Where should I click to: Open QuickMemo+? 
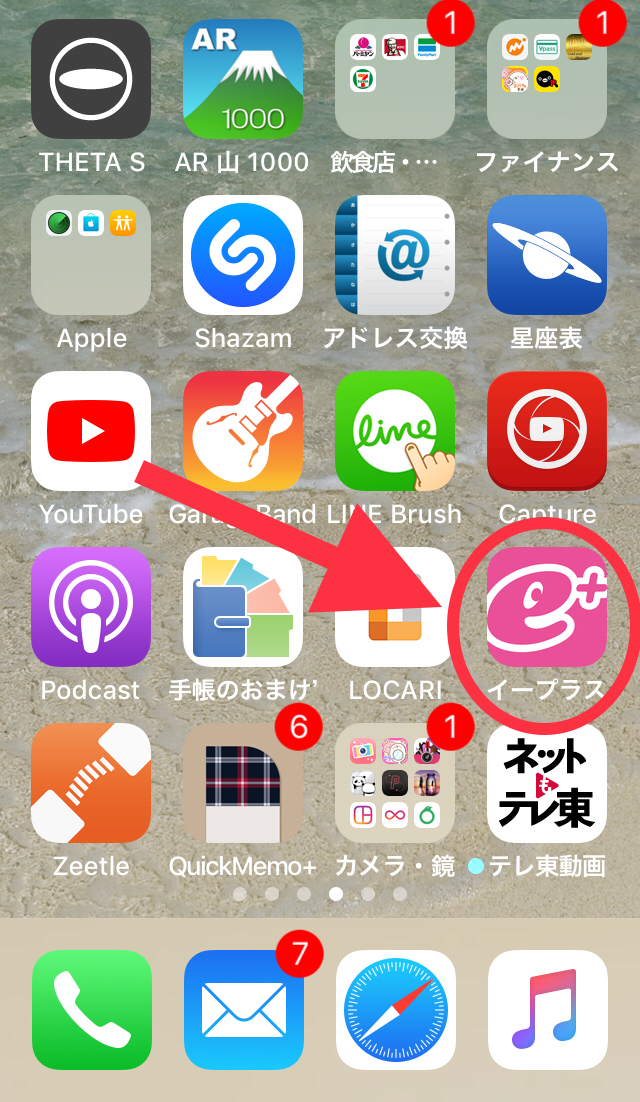(x=243, y=783)
